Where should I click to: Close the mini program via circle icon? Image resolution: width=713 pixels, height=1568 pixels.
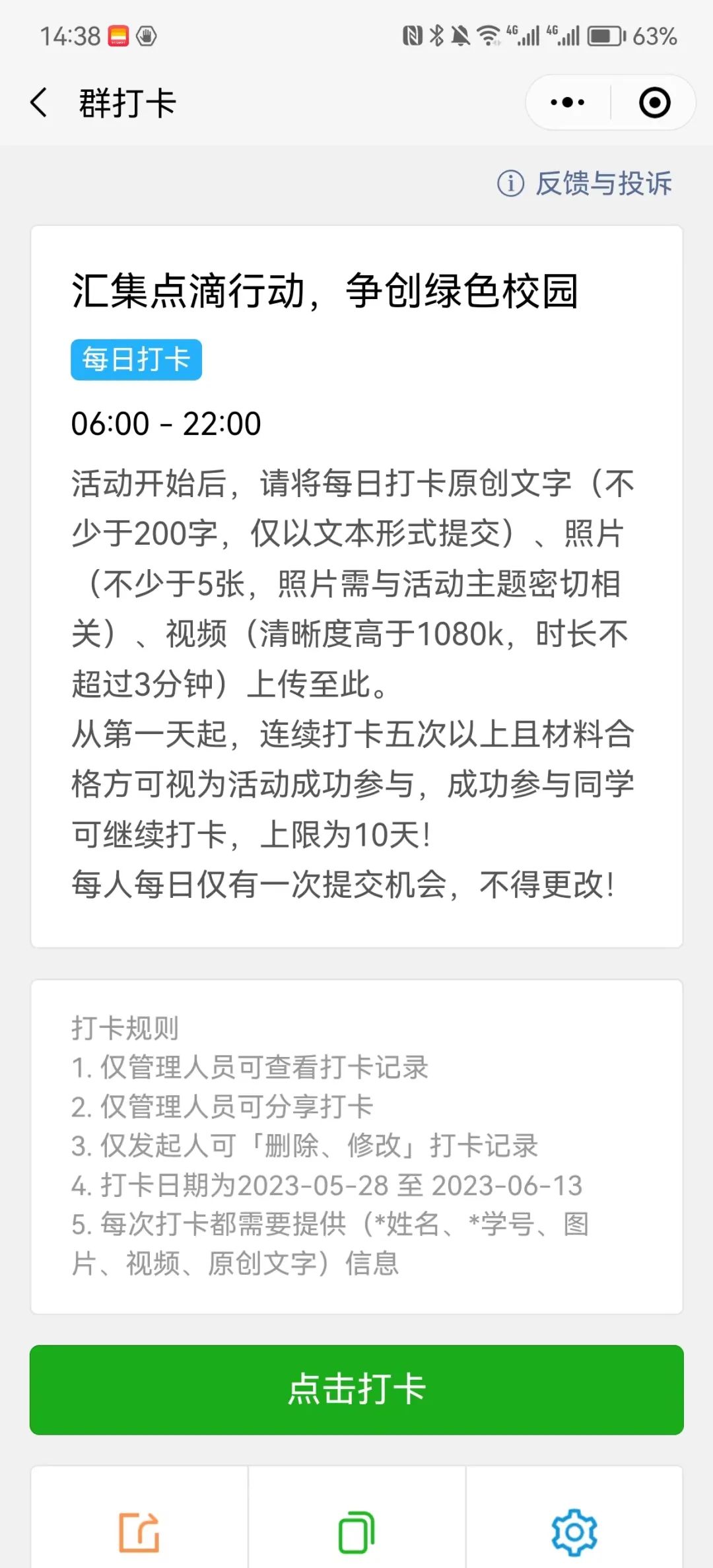(x=654, y=102)
